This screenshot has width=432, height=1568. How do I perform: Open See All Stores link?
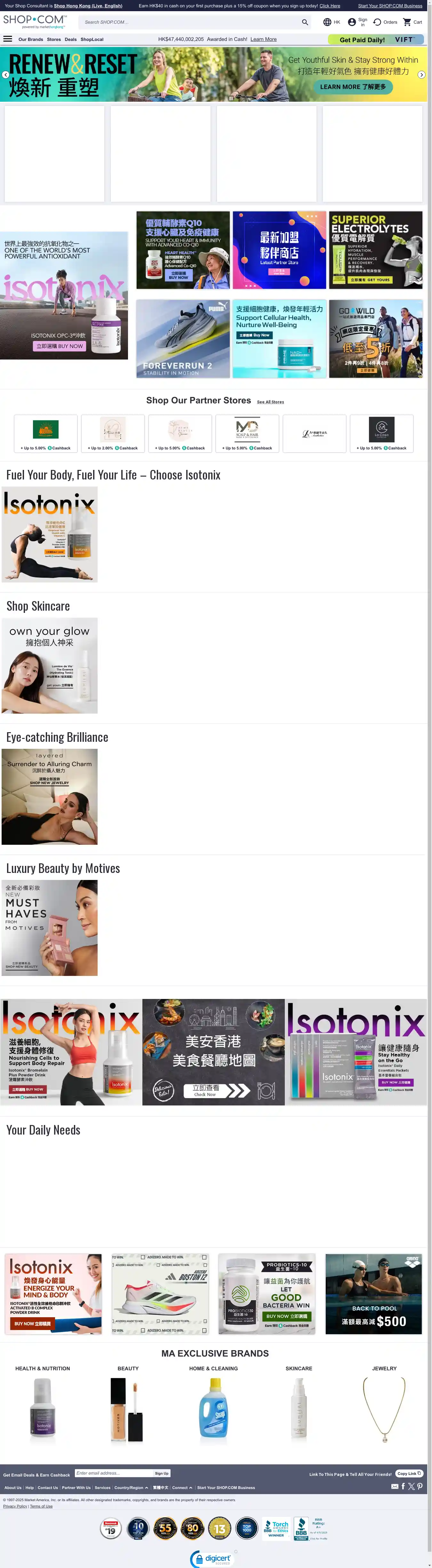point(270,402)
